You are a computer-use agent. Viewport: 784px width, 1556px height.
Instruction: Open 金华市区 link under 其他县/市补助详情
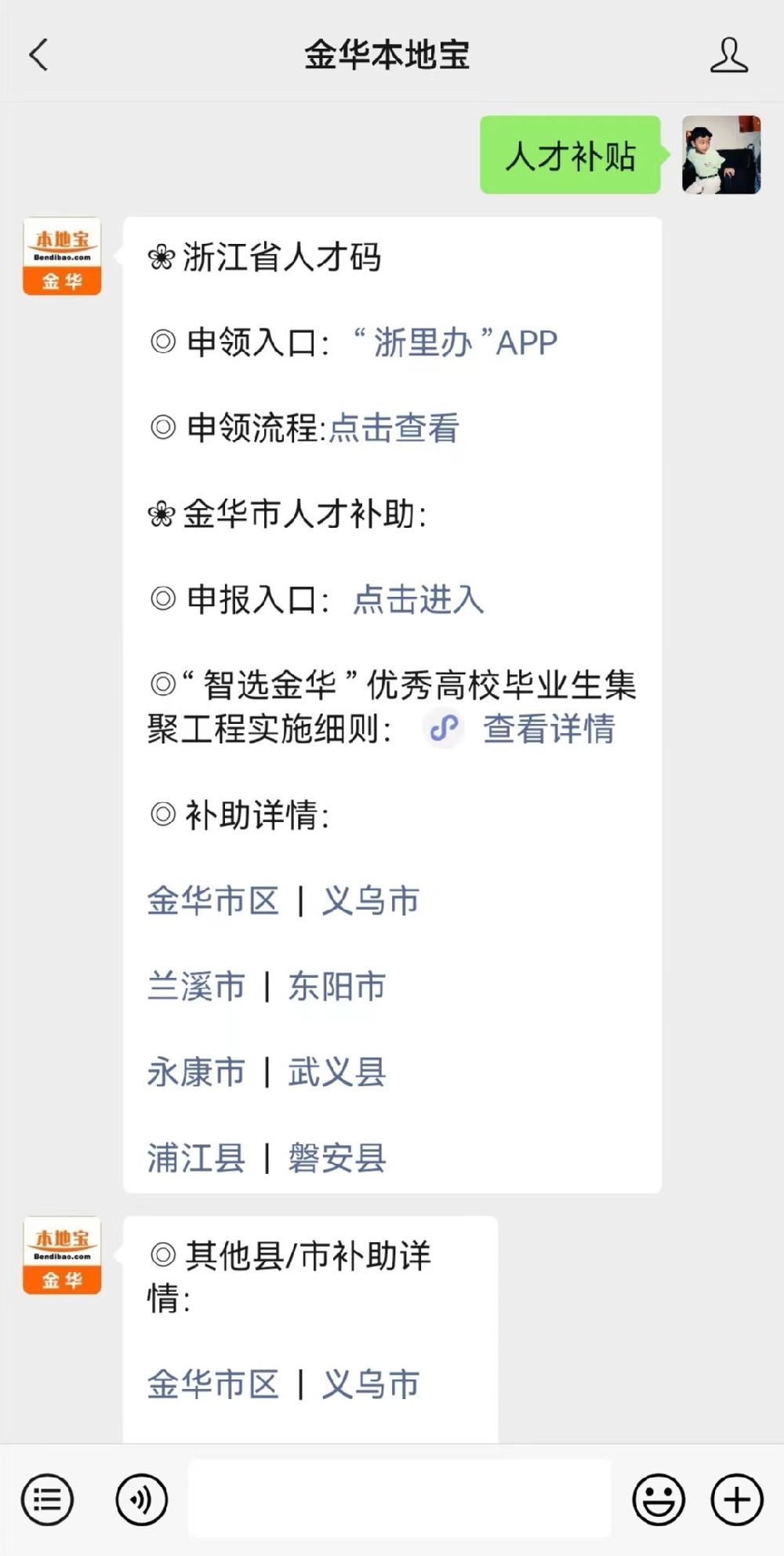tap(213, 1384)
